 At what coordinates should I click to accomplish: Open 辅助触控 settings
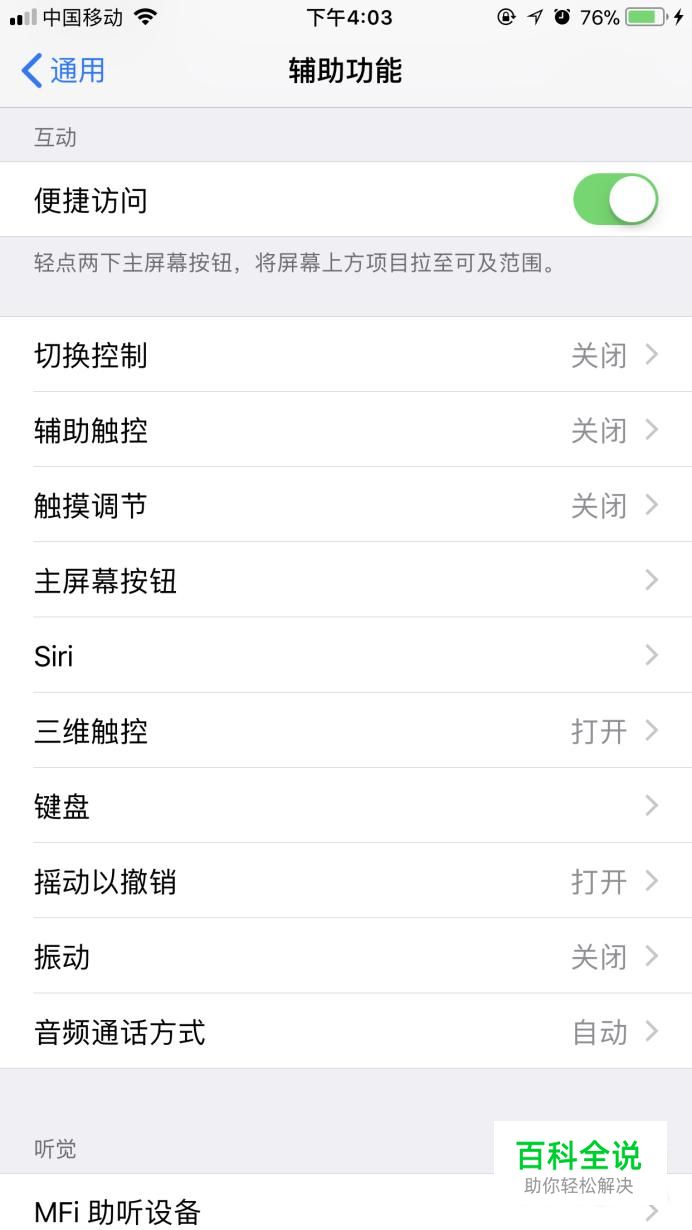point(346,430)
